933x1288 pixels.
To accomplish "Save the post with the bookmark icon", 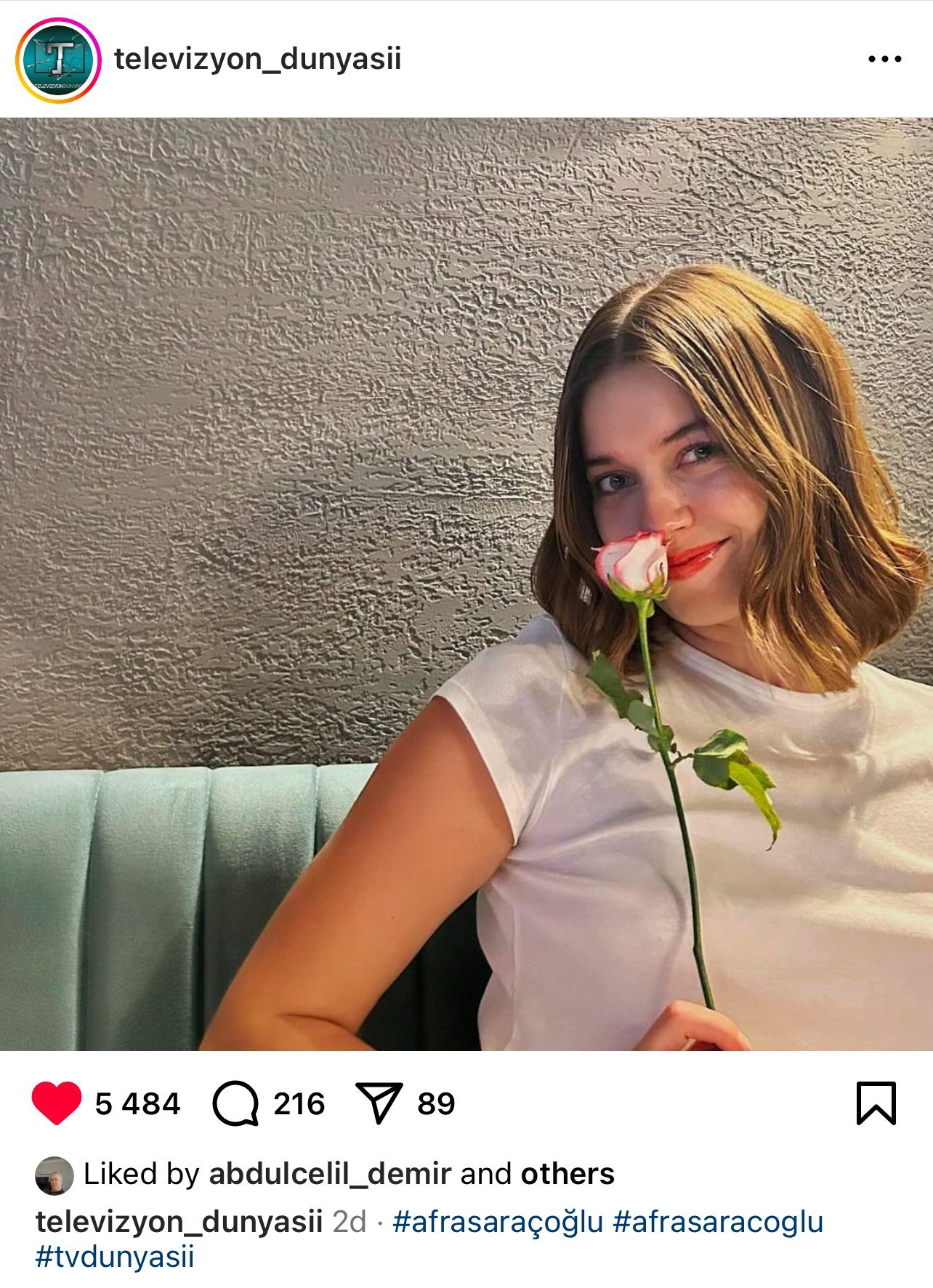I will point(876,1103).
